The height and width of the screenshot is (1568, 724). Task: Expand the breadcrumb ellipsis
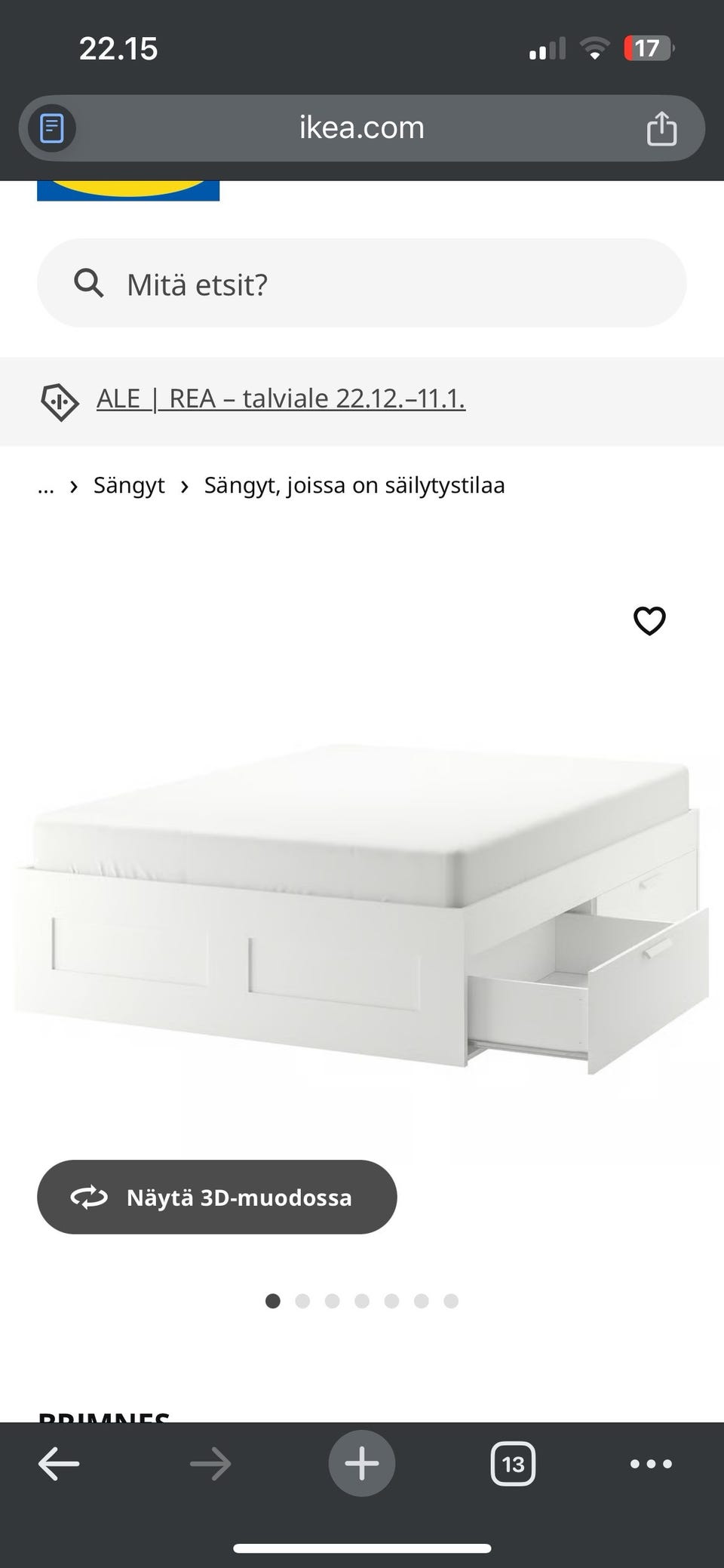click(45, 485)
